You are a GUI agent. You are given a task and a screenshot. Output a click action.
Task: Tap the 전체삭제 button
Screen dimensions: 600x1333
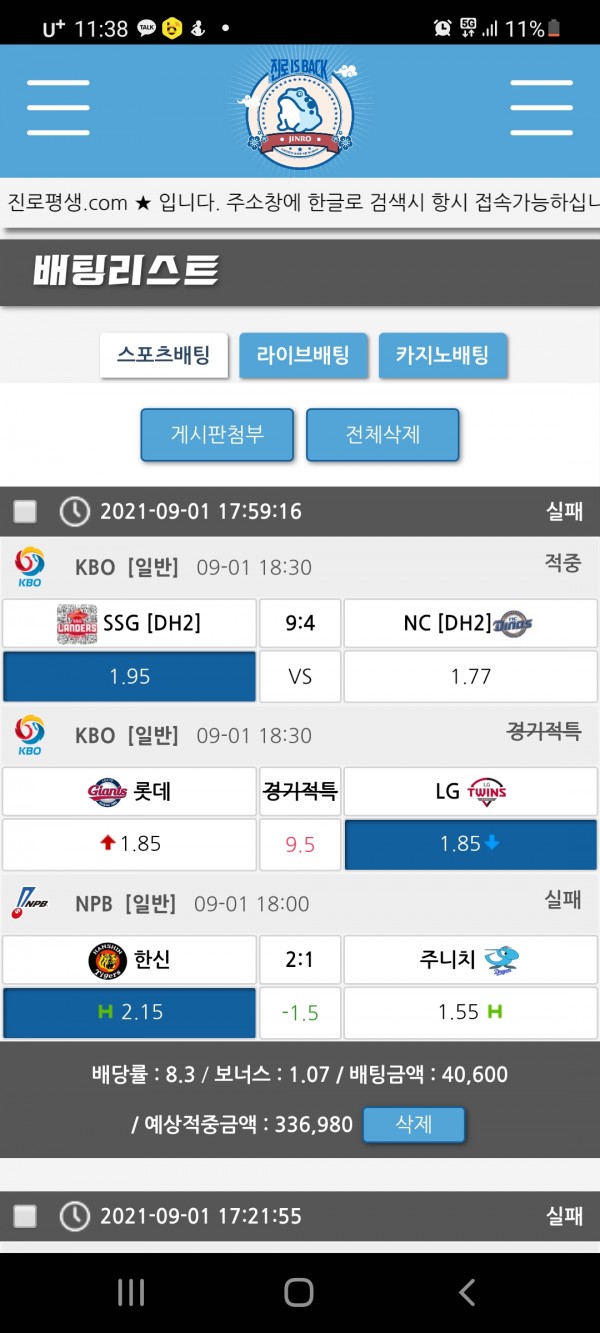click(382, 435)
